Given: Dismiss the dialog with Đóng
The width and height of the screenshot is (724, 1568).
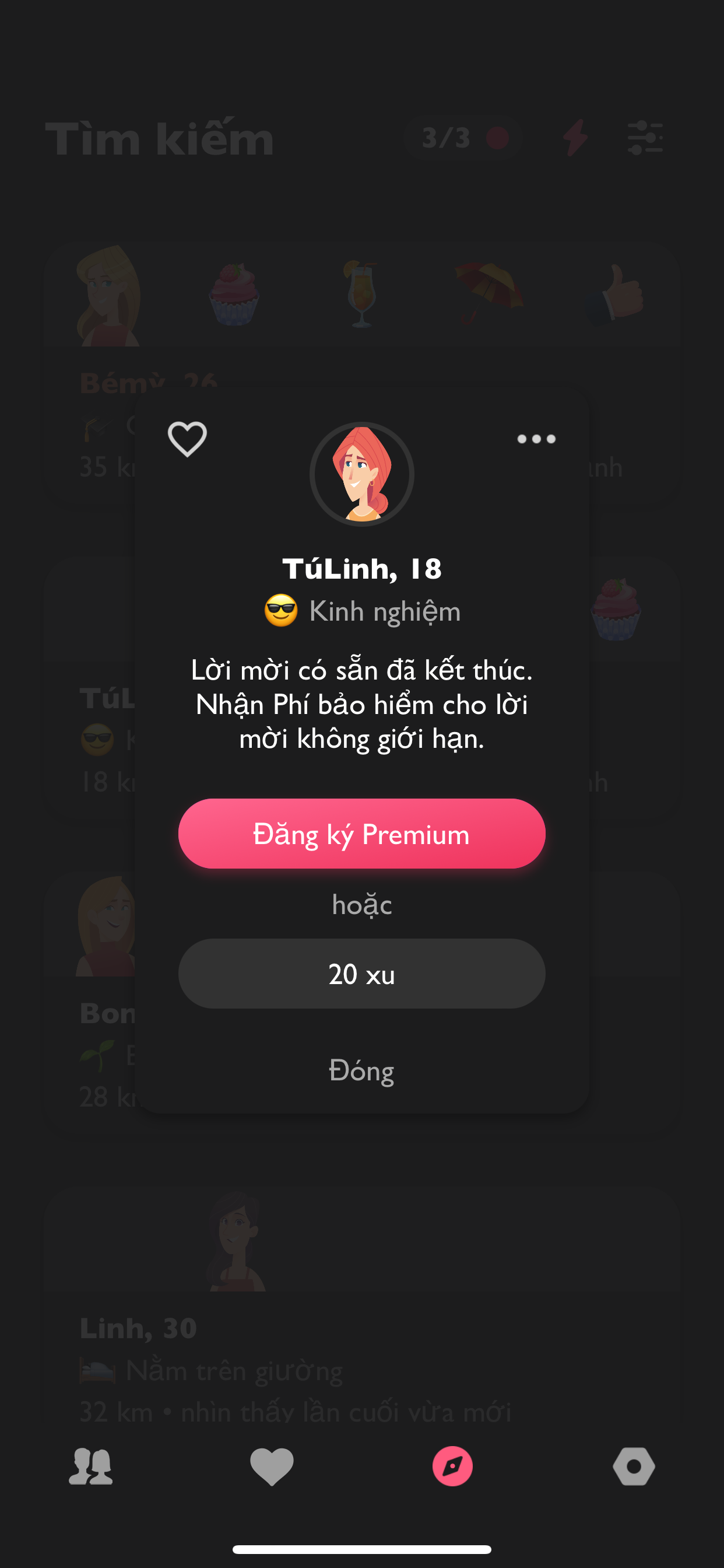Looking at the screenshot, I should click(x=361, y=1070).
